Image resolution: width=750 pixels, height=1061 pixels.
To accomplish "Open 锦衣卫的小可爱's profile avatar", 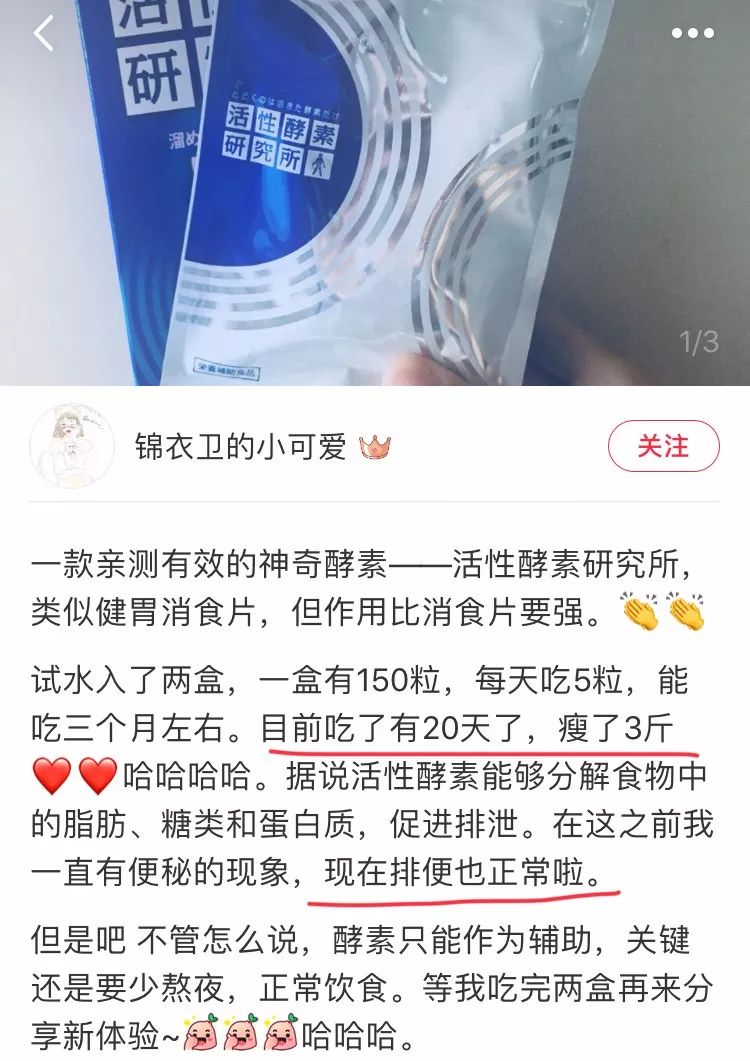I will click(x=70, y=445).
